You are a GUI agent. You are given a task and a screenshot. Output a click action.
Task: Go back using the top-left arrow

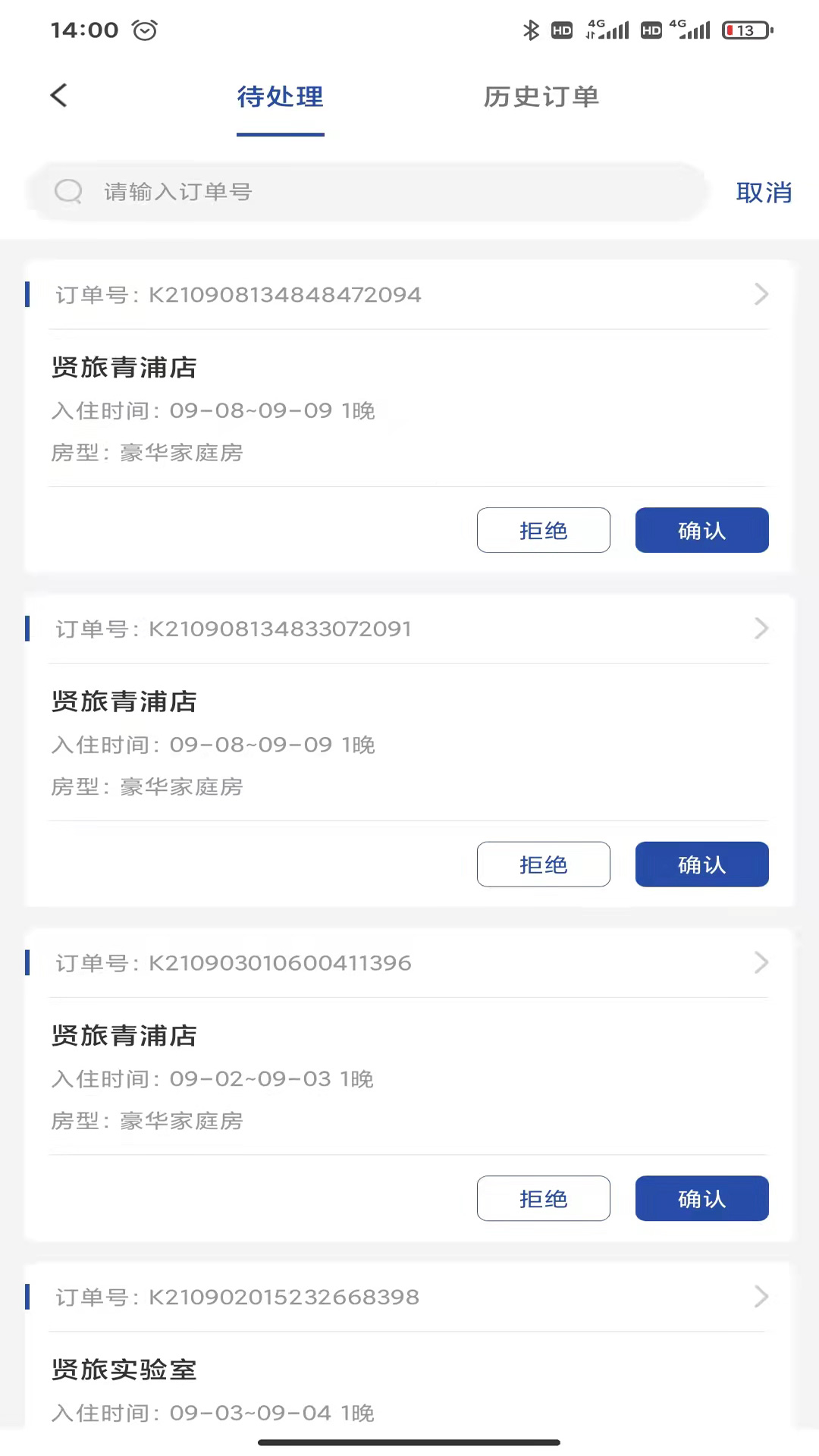pyautogui.click(x=59, y=96)
